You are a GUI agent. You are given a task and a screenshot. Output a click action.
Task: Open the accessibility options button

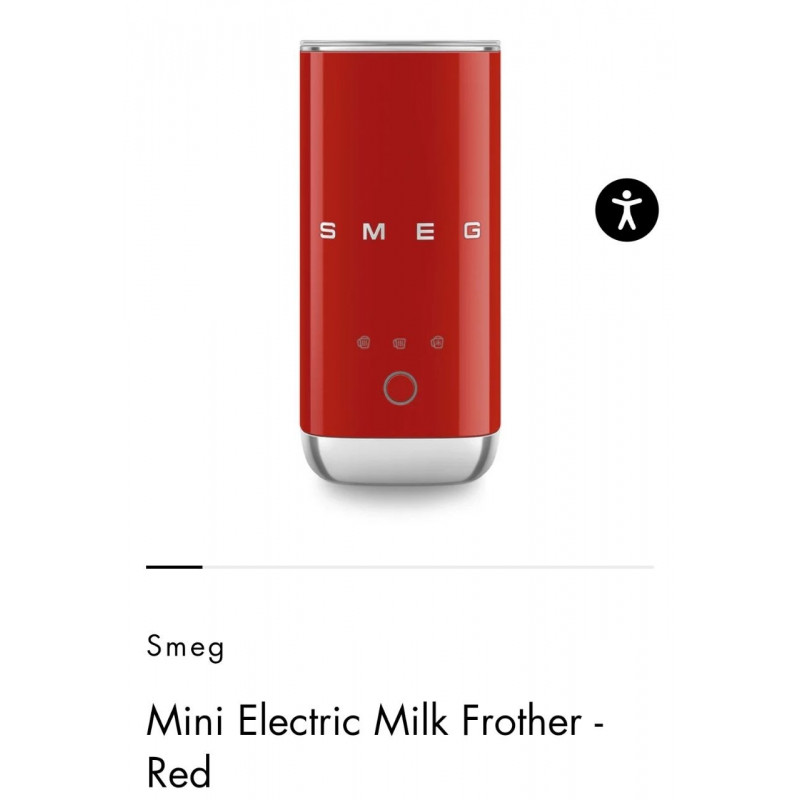tap(627, 209)
